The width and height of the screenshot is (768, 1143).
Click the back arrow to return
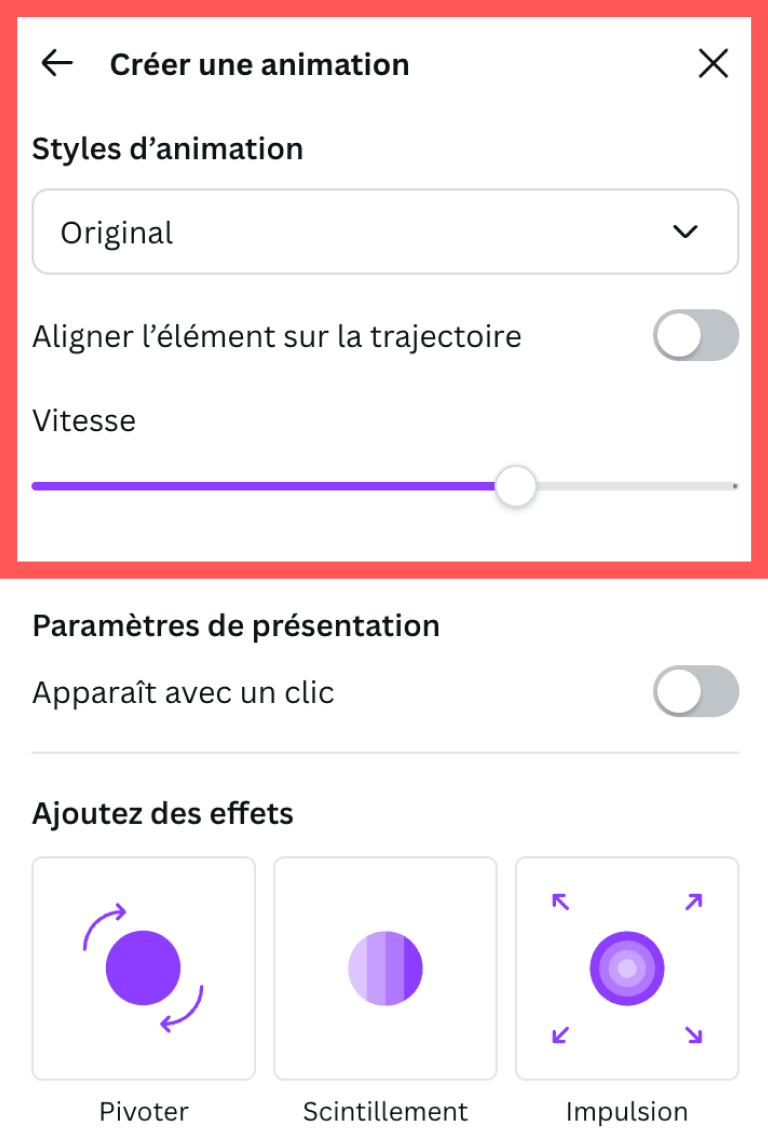click(57, 63)
